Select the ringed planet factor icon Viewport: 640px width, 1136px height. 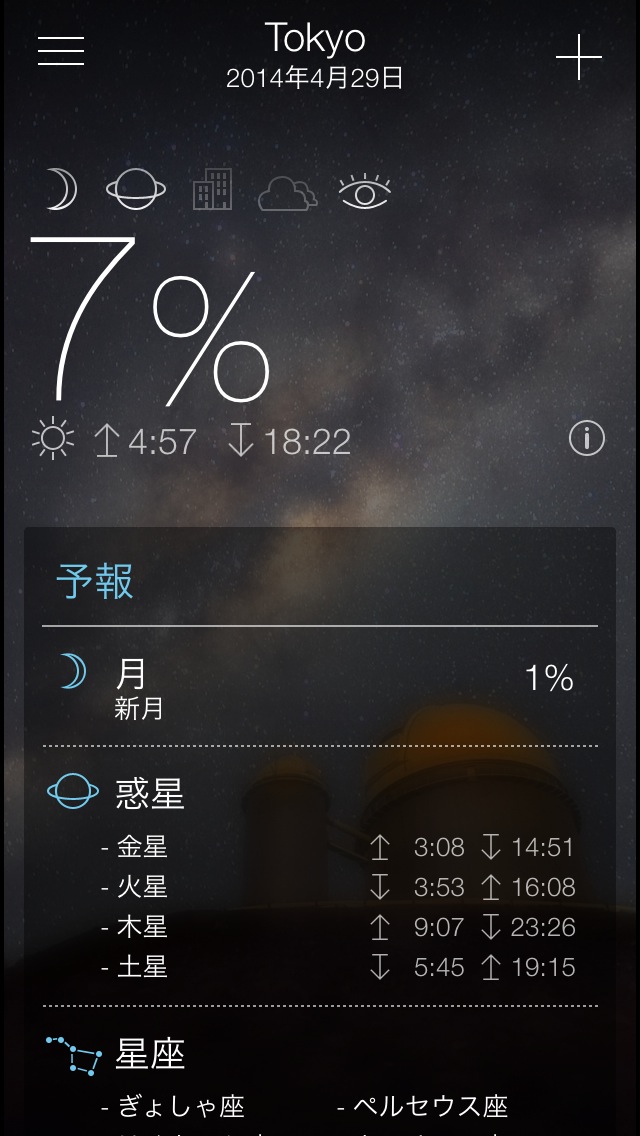pyautogui.click(x=136, y=189)
